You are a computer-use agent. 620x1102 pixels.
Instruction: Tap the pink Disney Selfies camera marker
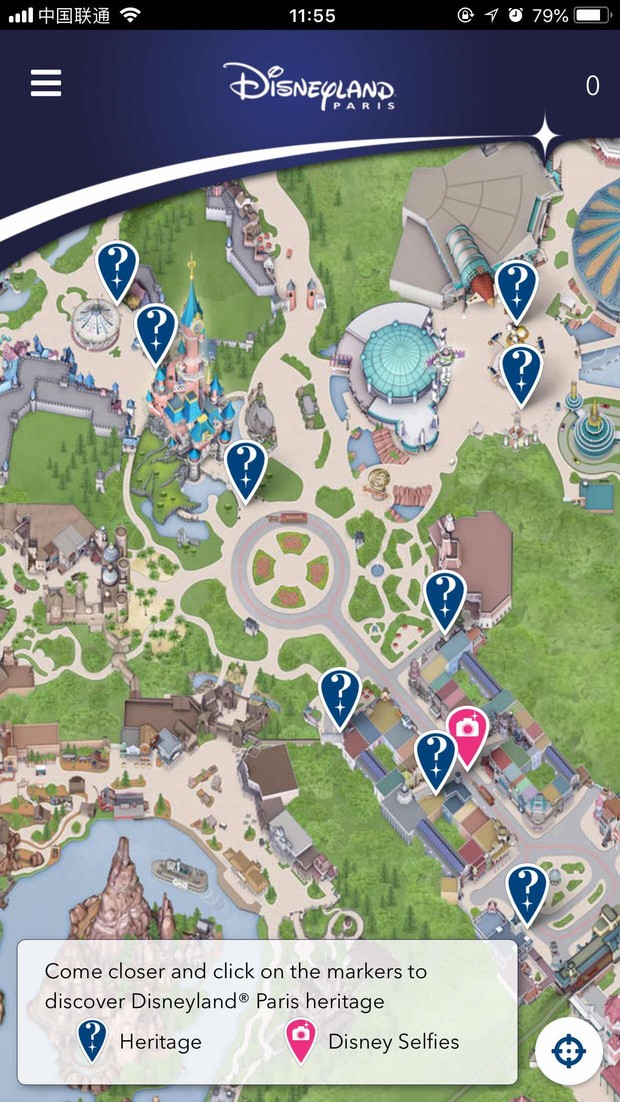(x=466, y=732)
